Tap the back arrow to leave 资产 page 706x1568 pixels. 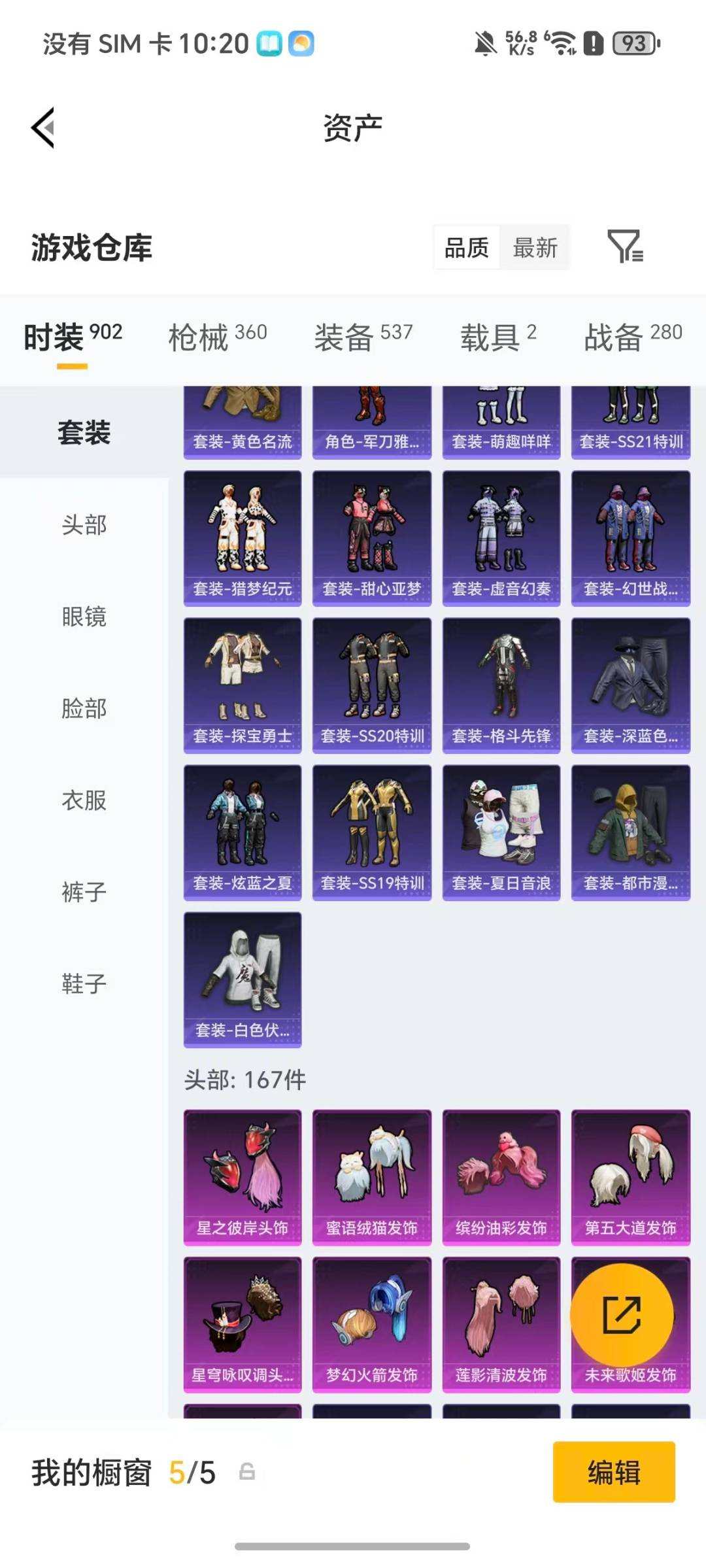[43, 128]
